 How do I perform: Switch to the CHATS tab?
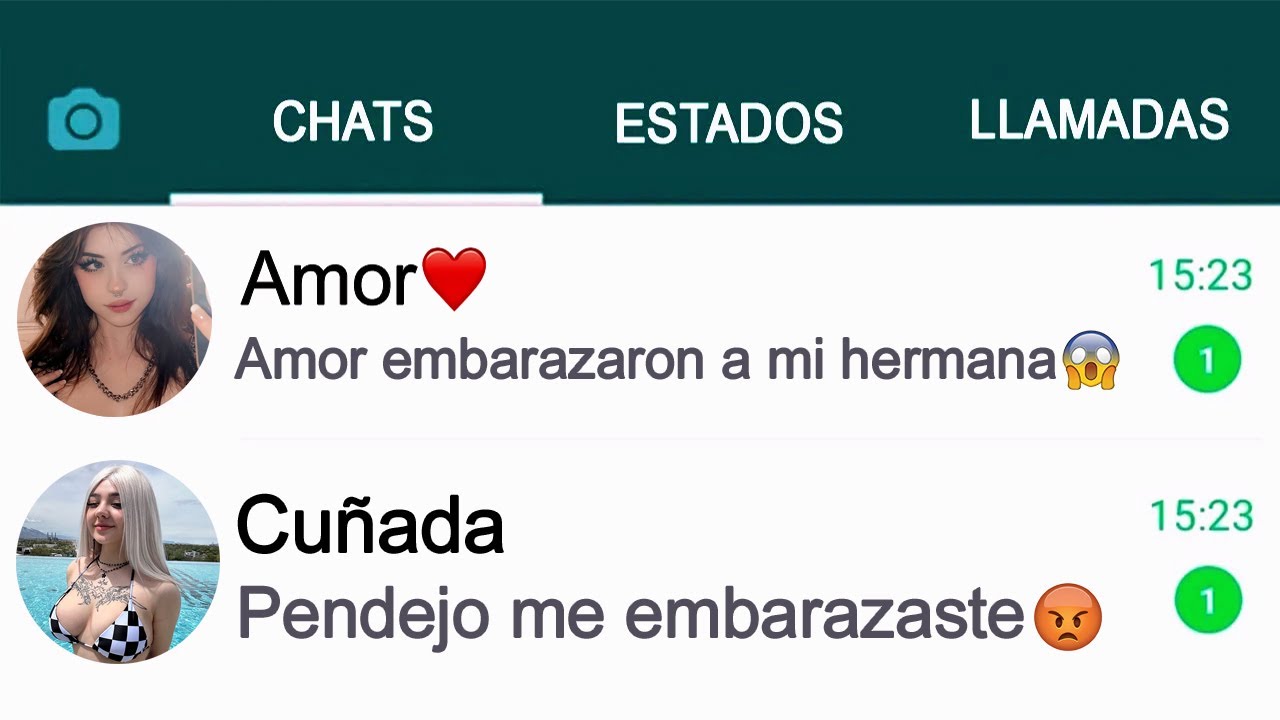point(353,122)
